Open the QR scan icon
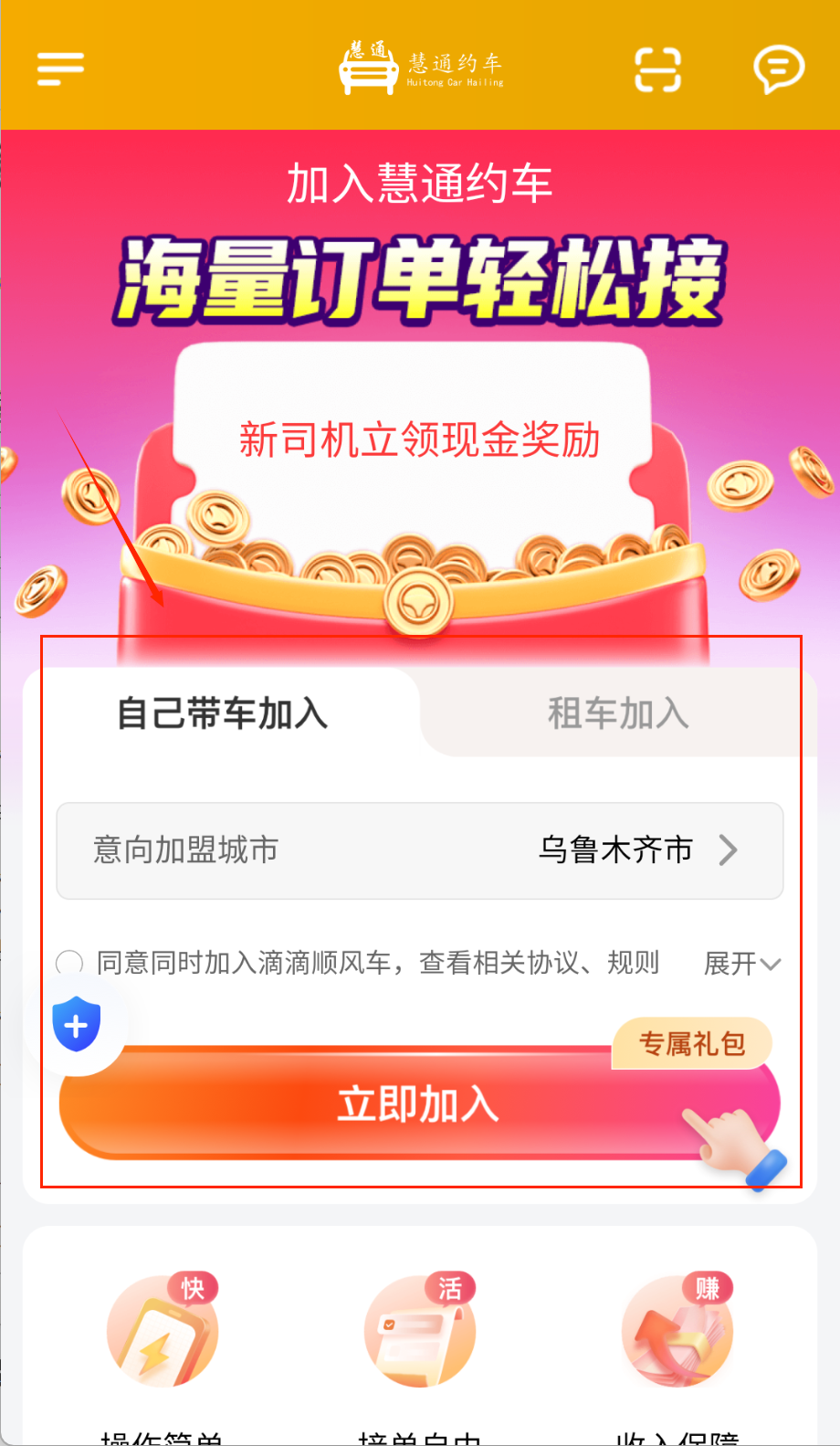The height and width of the screenshot is (1446, 840). (x=657, y=69)
